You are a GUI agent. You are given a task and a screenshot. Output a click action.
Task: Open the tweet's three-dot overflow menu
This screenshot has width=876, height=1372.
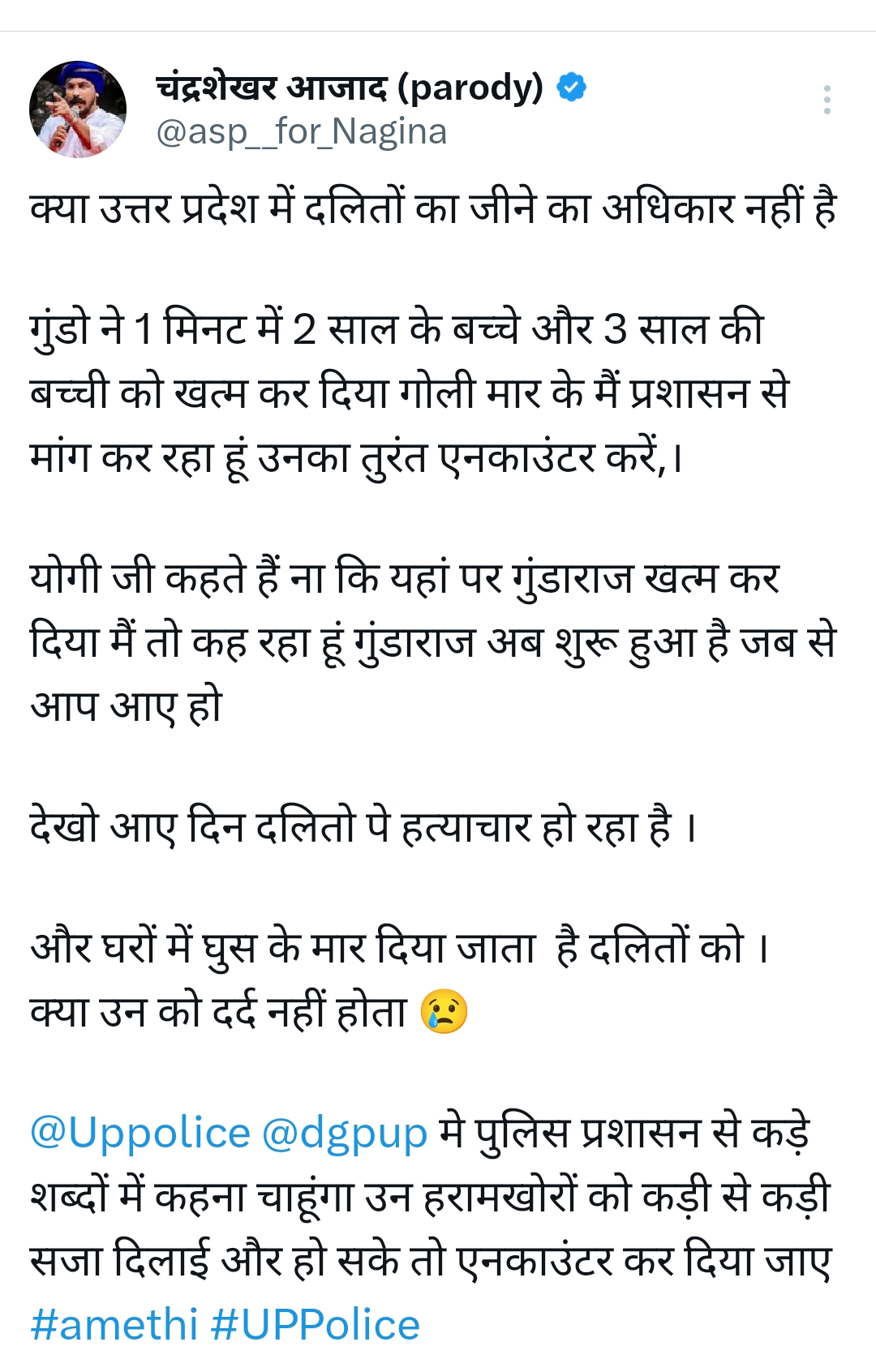click(x=827, y=100)
